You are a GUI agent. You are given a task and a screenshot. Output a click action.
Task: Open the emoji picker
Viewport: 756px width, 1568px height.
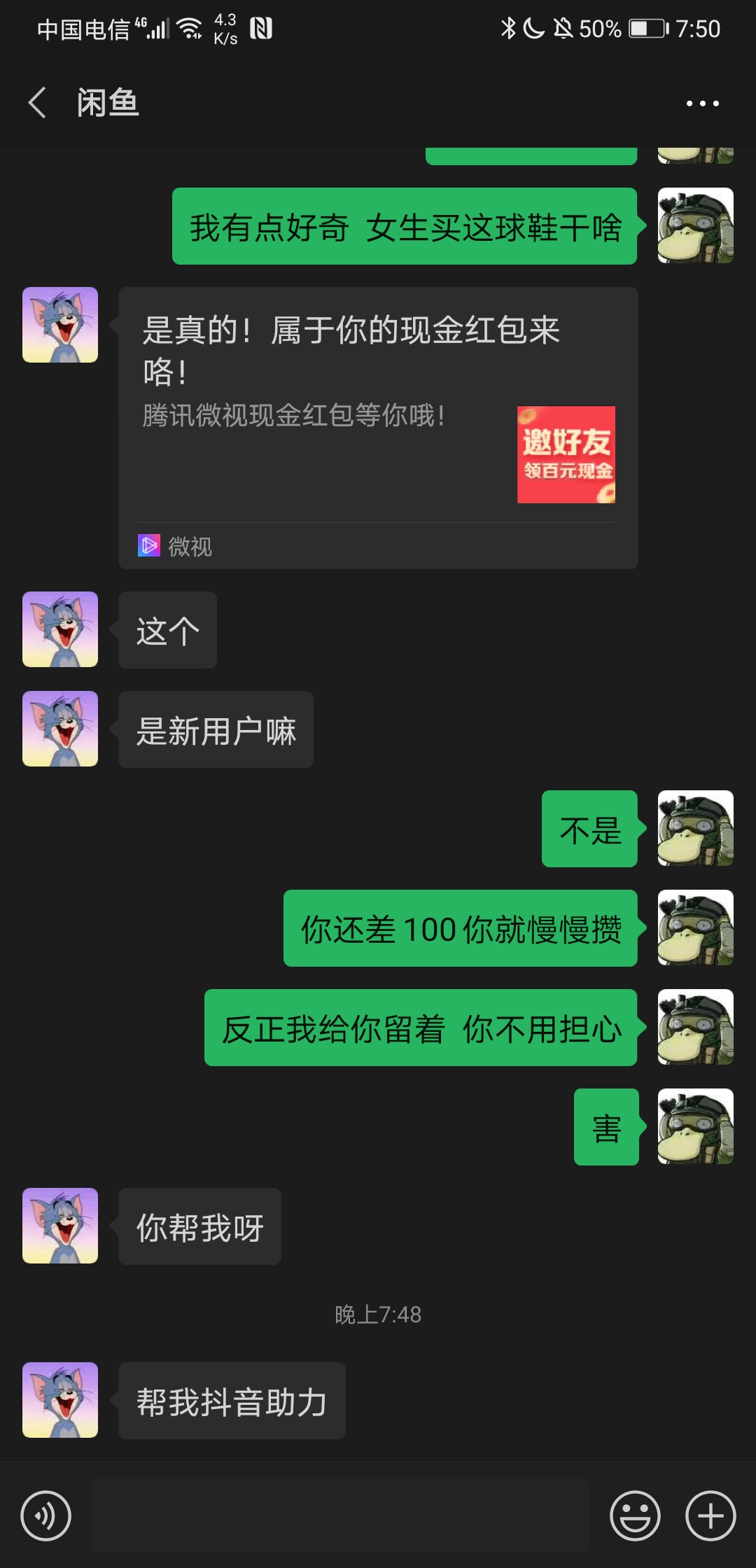click(x=635, y=1515)
